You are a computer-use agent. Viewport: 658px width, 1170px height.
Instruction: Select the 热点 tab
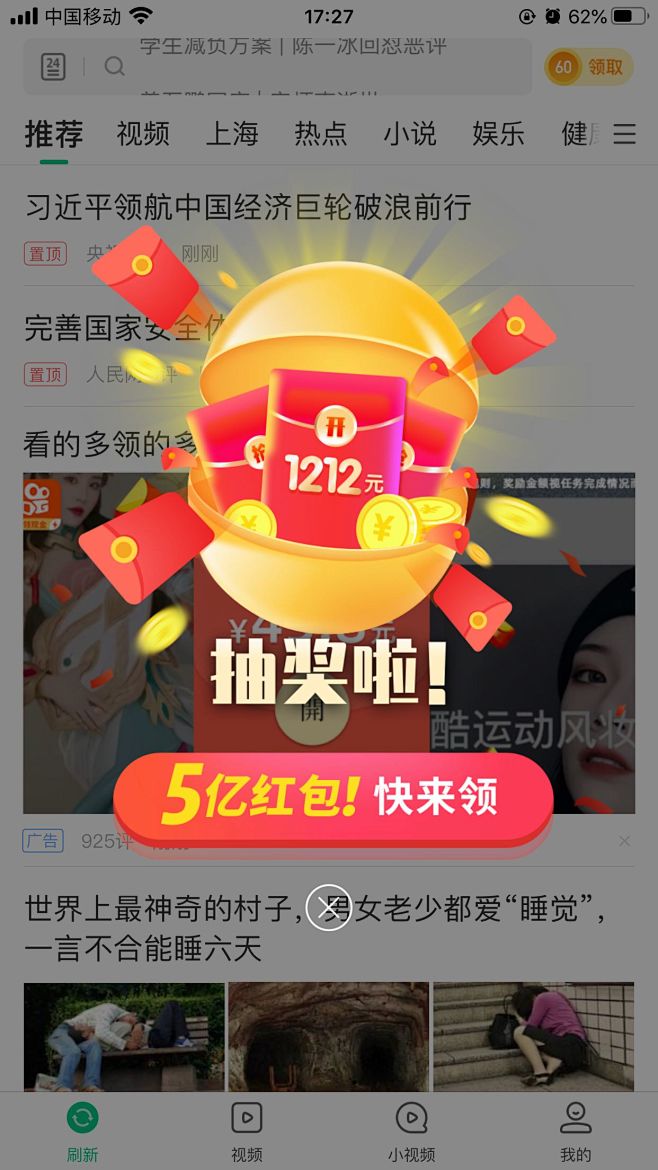321,134
